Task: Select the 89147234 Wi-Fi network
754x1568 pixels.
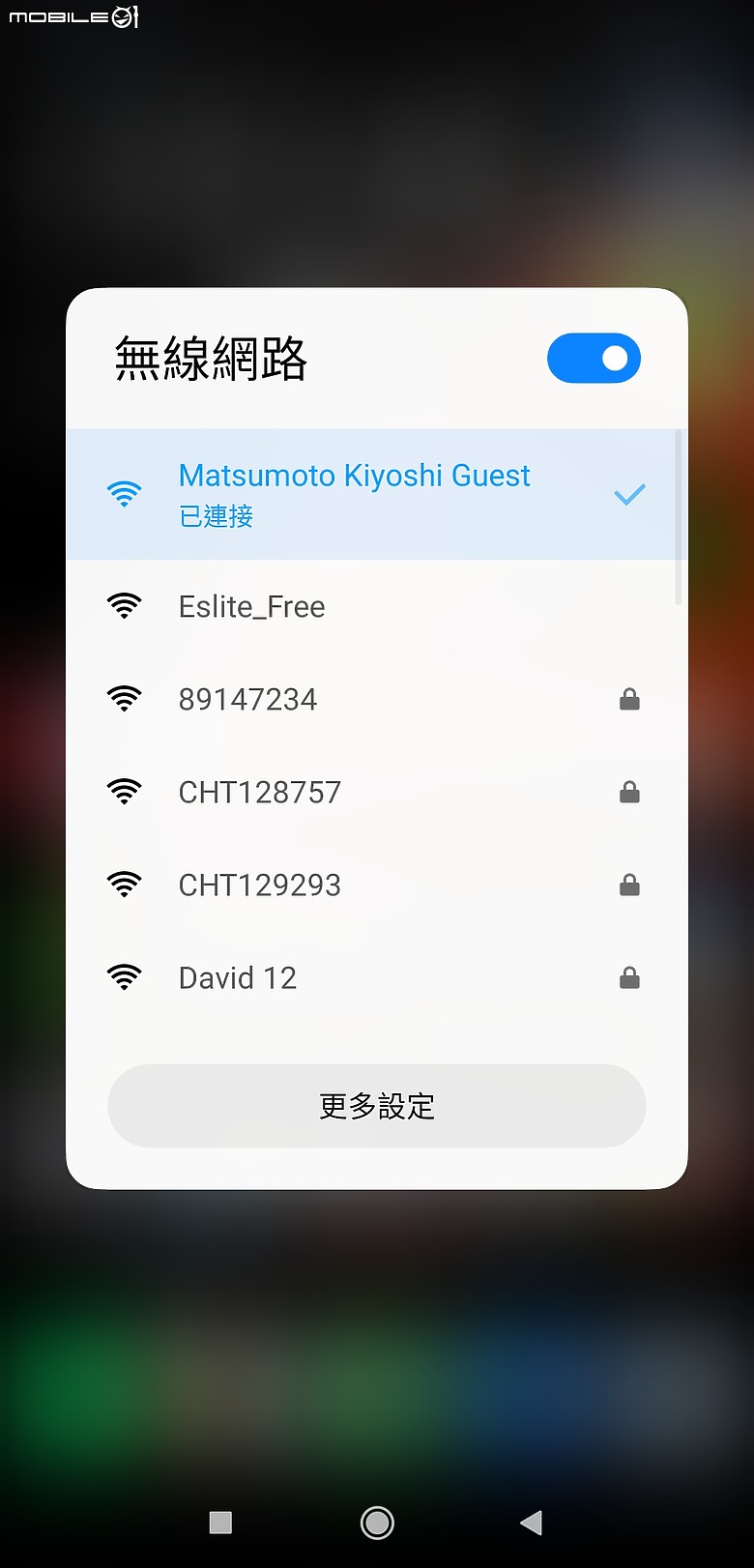Action: point(371,699)
